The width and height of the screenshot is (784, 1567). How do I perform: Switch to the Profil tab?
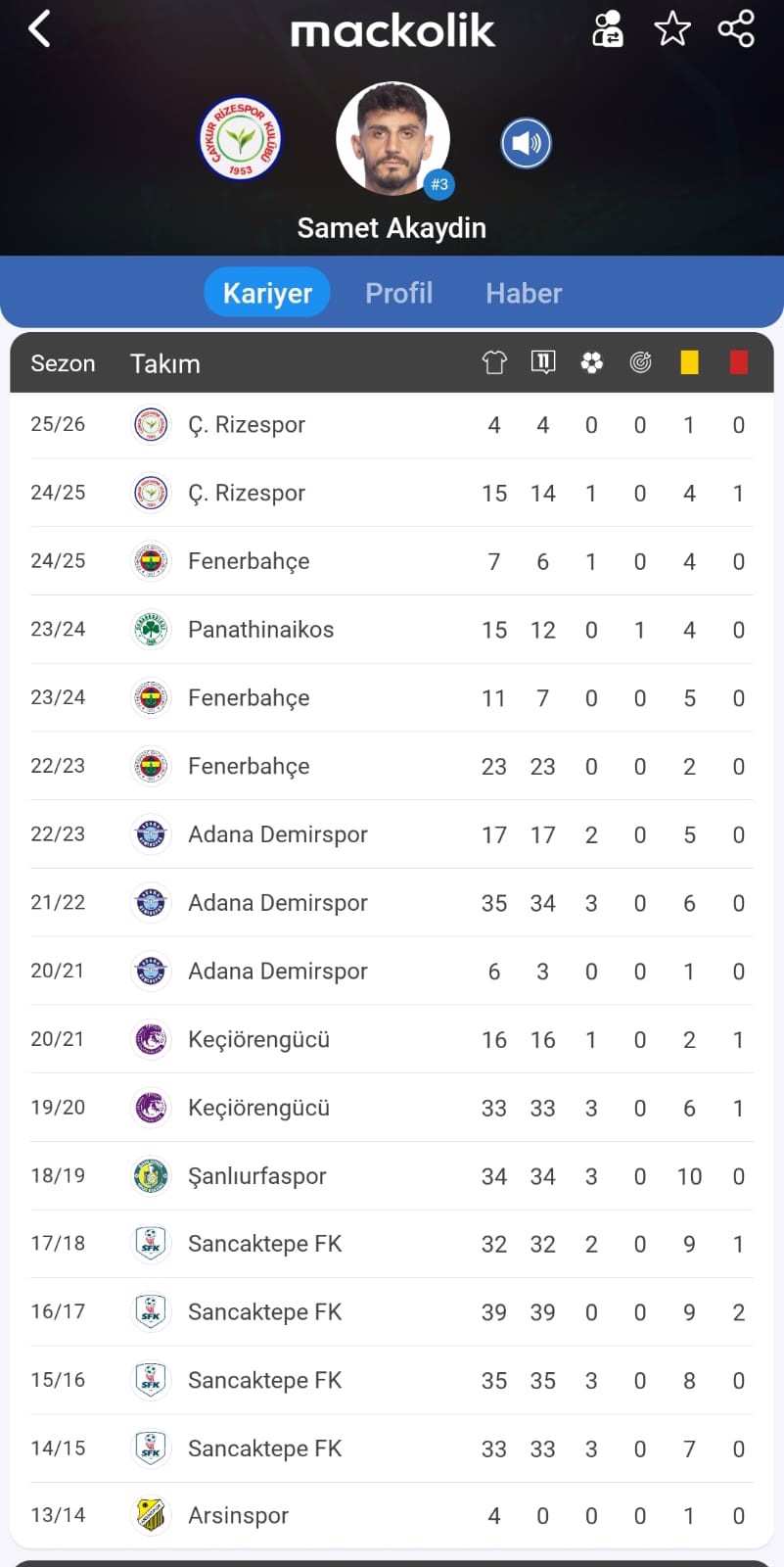[x=399, y=293]
